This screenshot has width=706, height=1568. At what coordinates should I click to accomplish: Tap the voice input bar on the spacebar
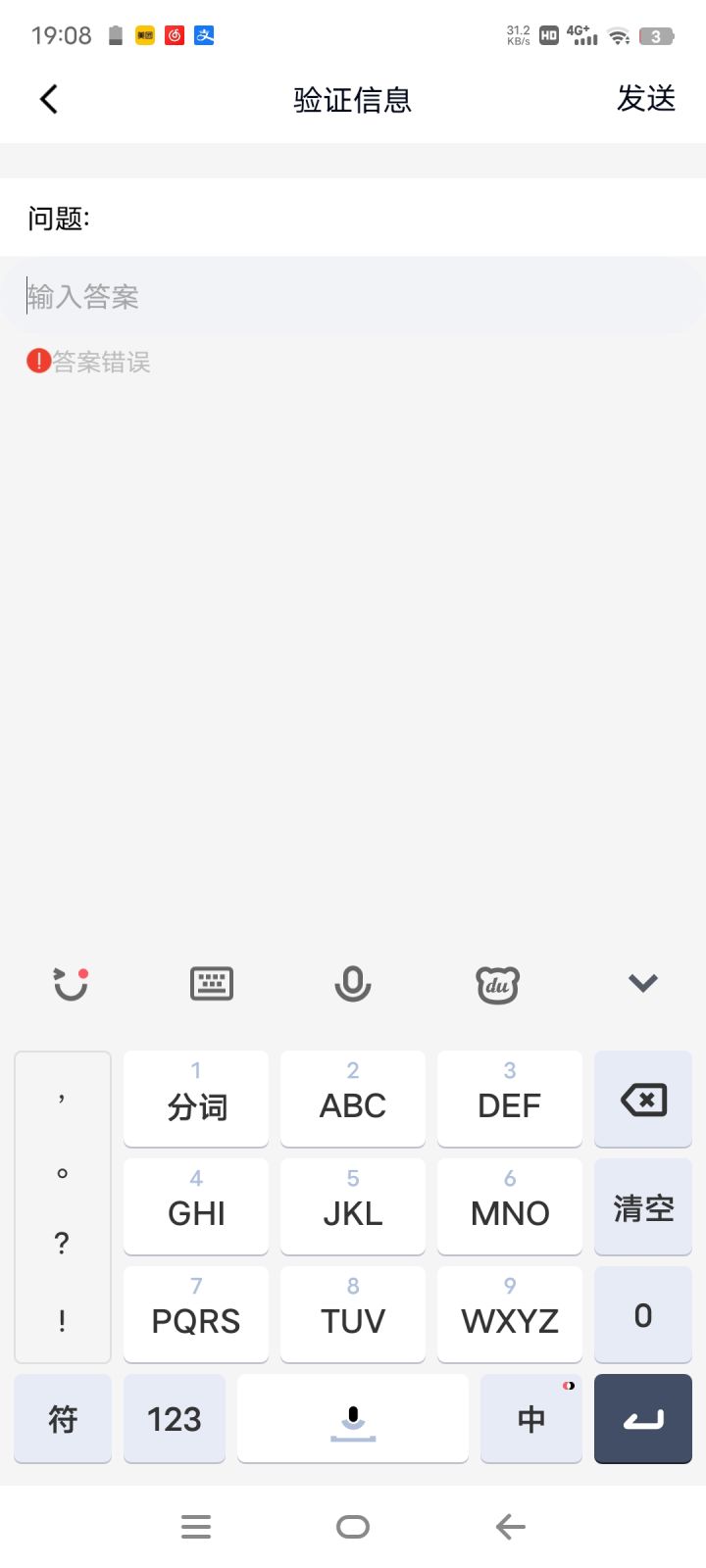pyautogui.click(x=353, y=1418)
